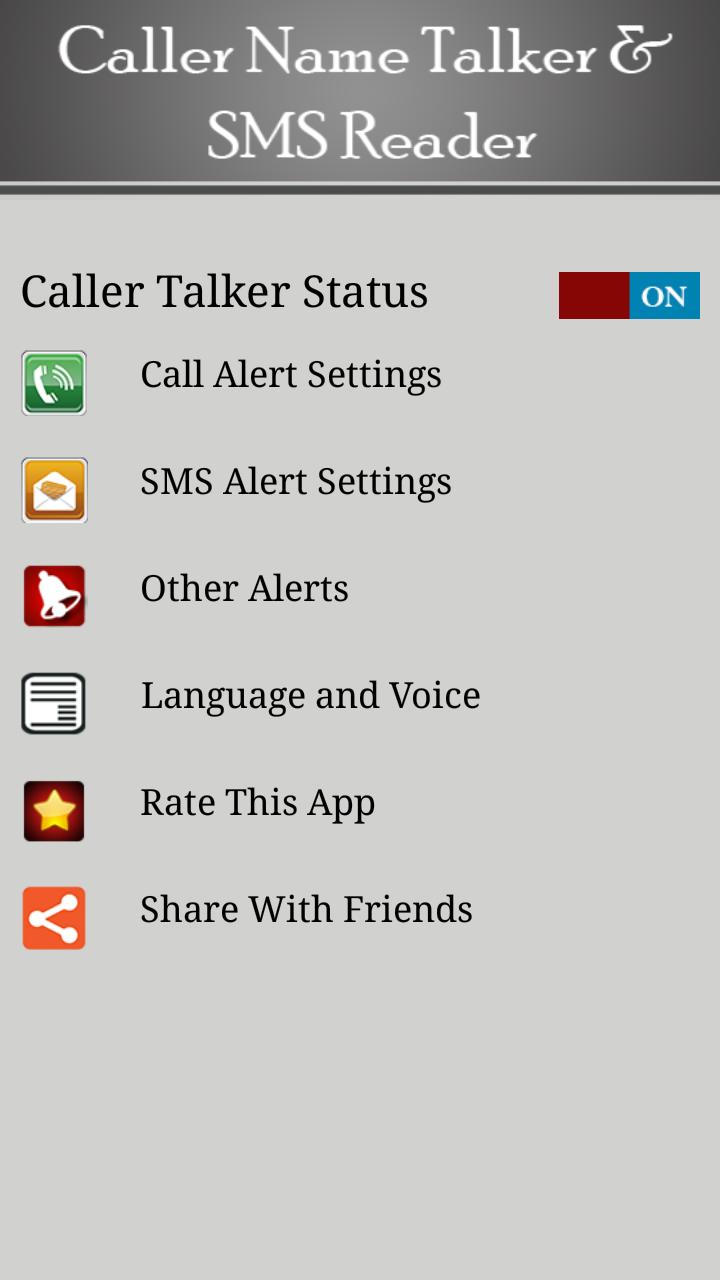Select Share With Friends
720x1280 pixels.
(306, 909)
